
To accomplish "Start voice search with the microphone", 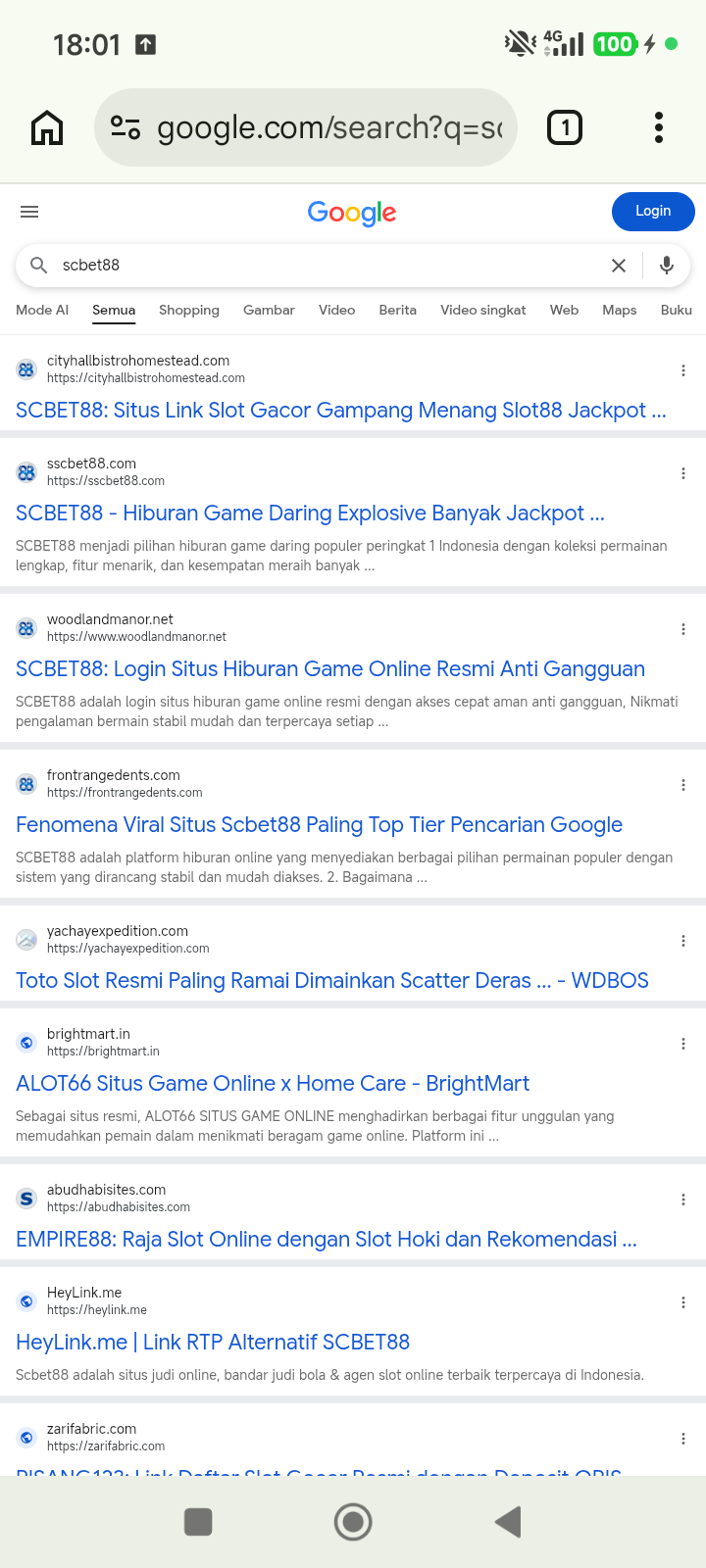I will [667, 266].
